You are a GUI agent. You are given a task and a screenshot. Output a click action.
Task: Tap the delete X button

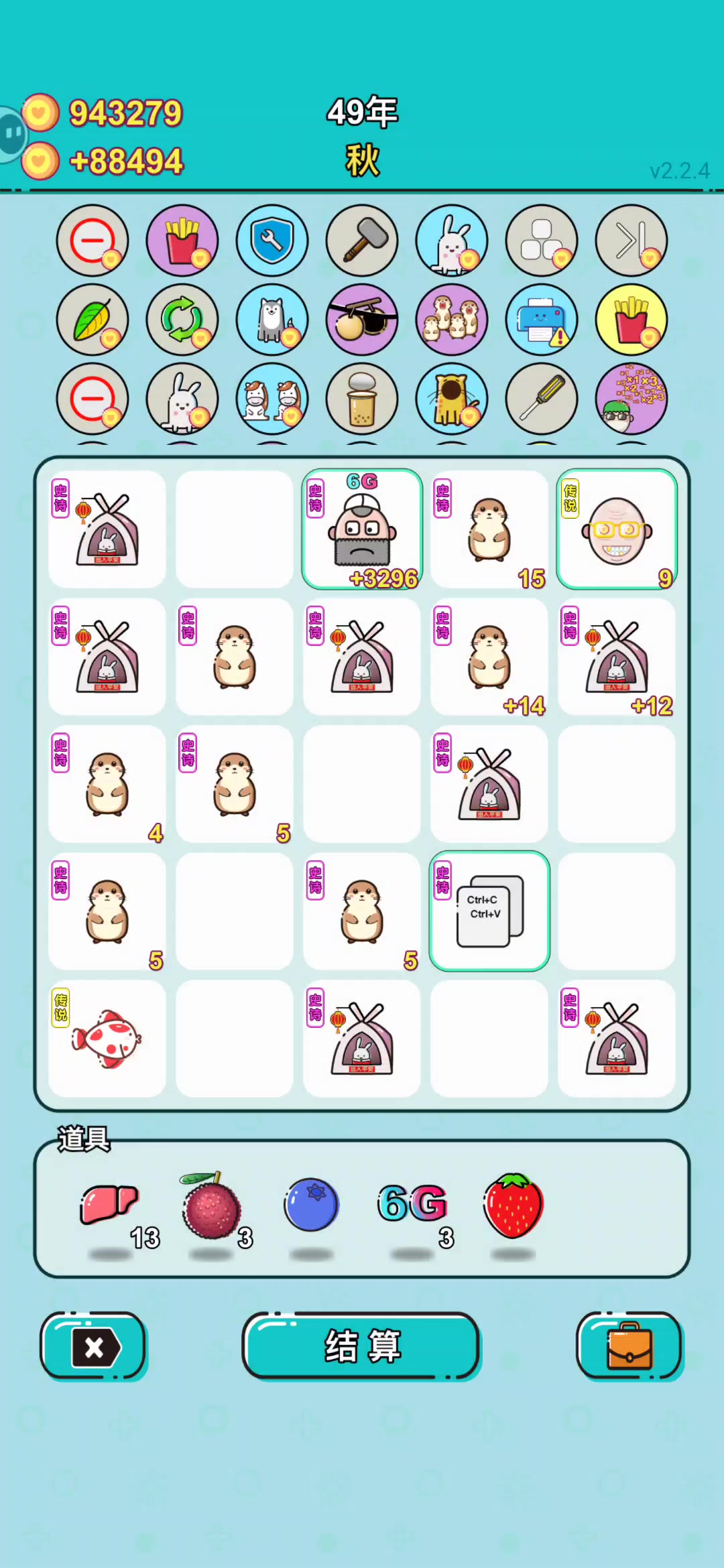click(94, 1346)
